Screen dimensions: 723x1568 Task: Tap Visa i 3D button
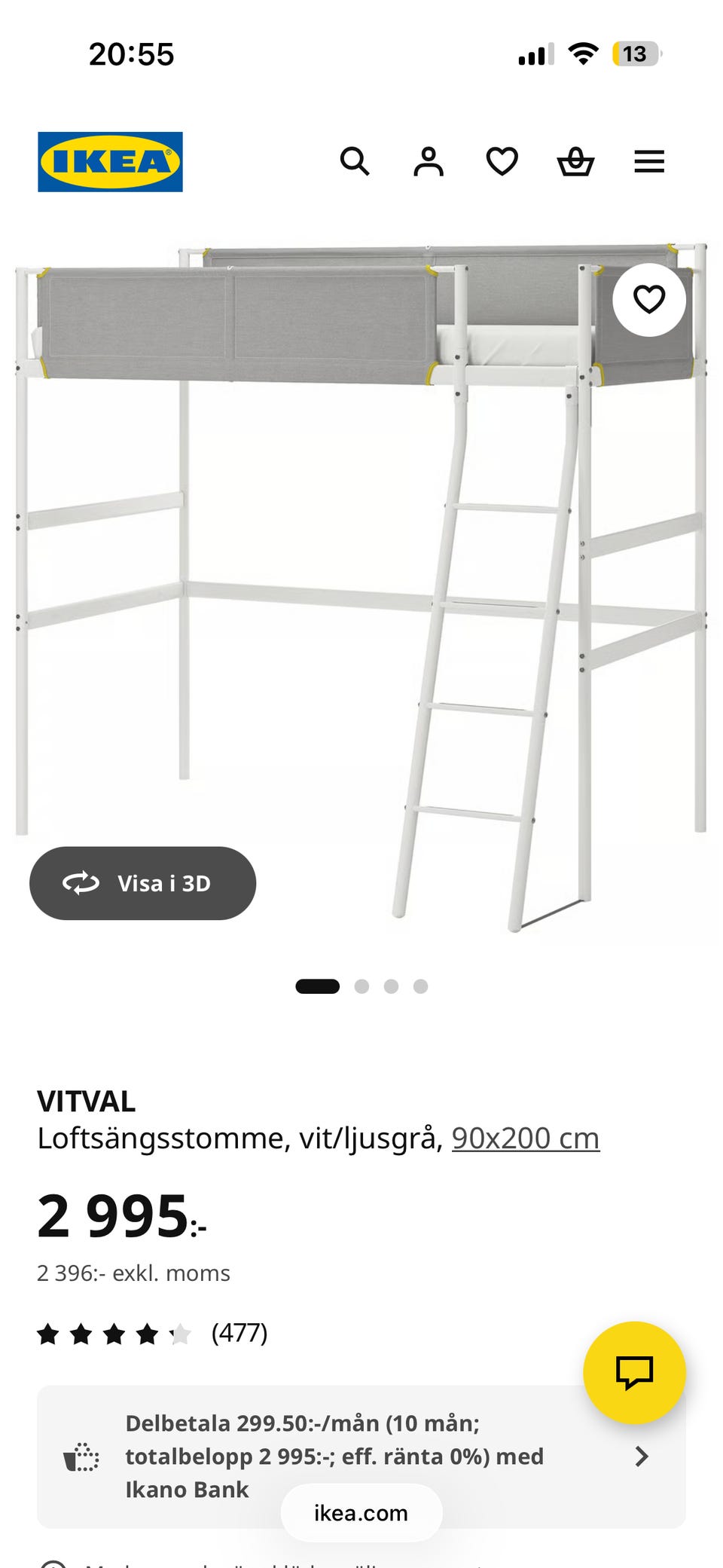(x=143, y=883)
